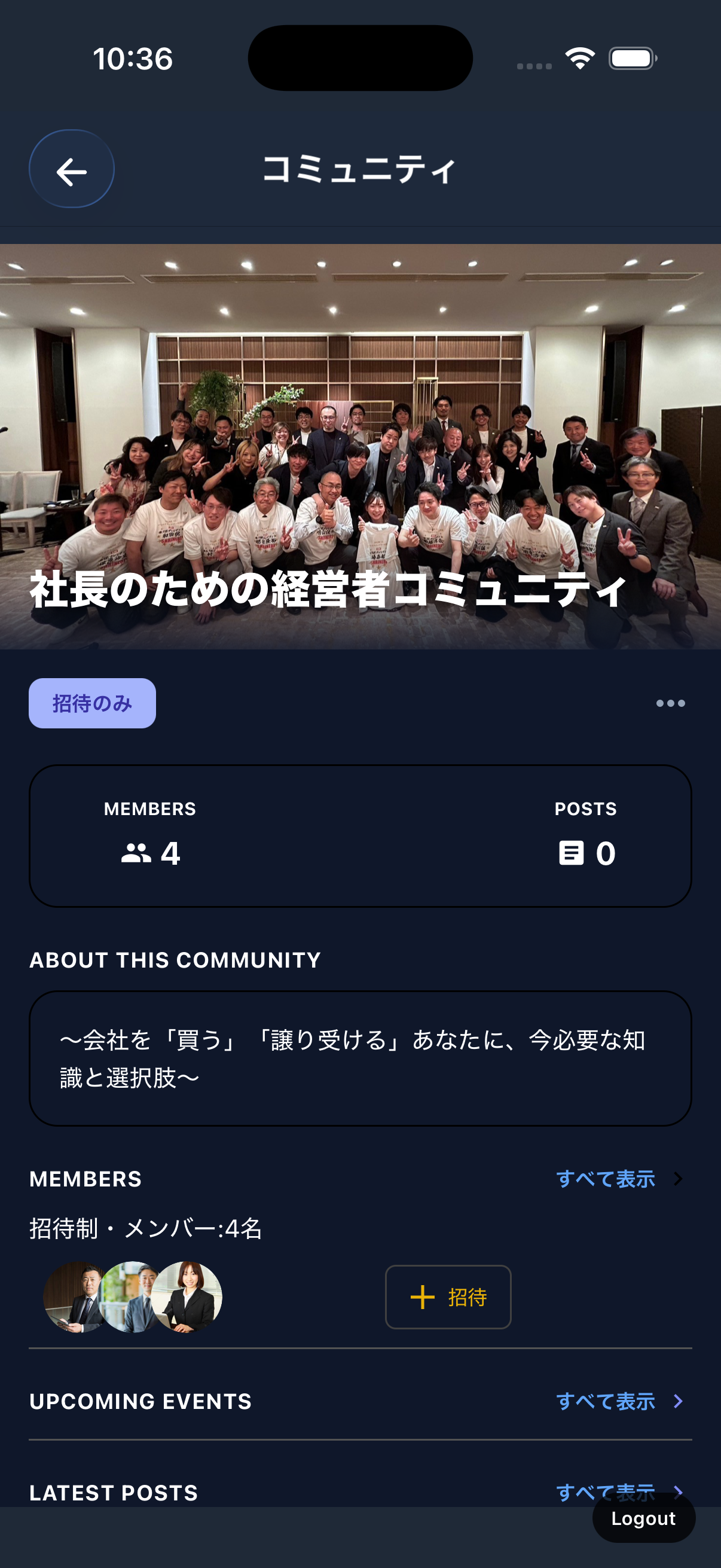
Task: Tap the battery indicator
Action: (x=631, y=58)
